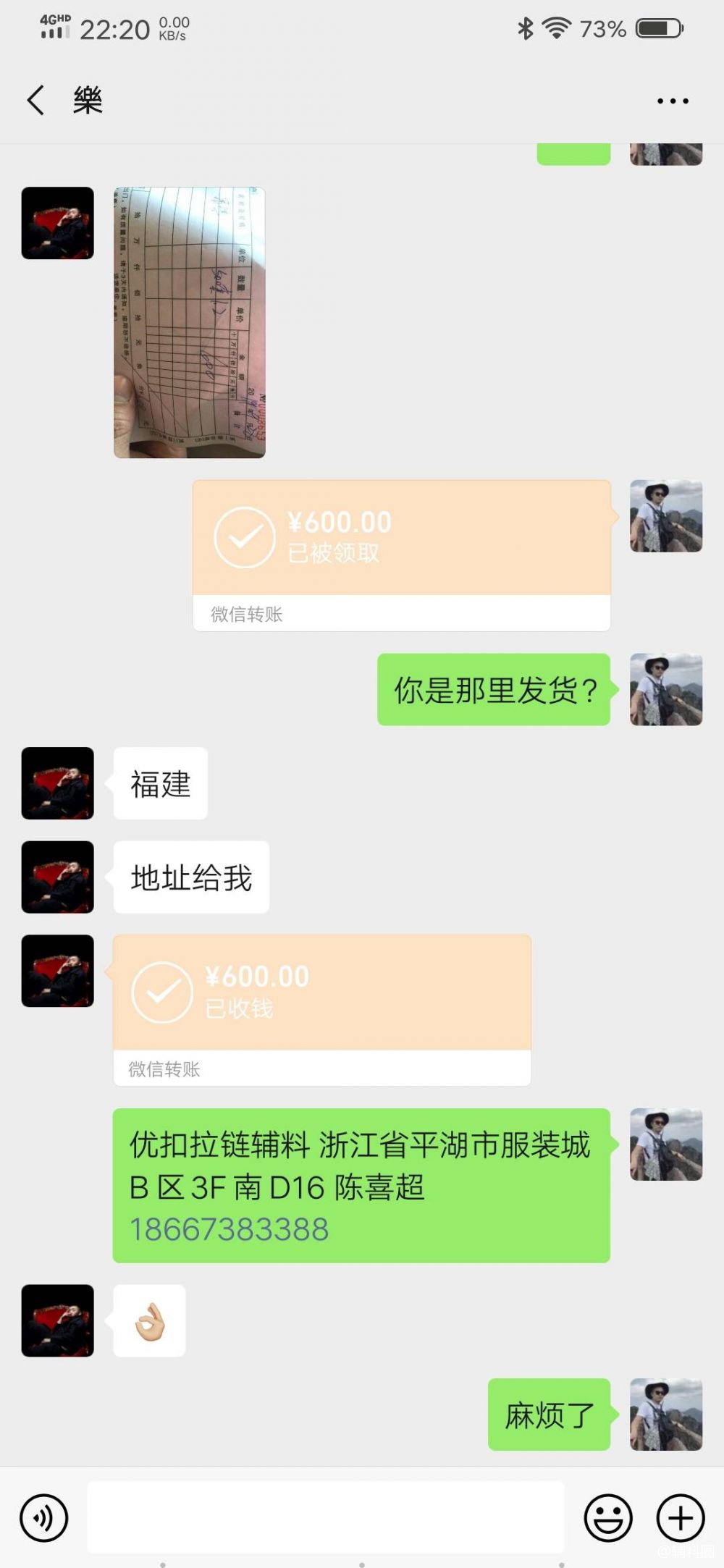Image resolution: width=724 pixels, height=1568 pixels.
Task: Switch to voice message input
Action: (44, 1517)
